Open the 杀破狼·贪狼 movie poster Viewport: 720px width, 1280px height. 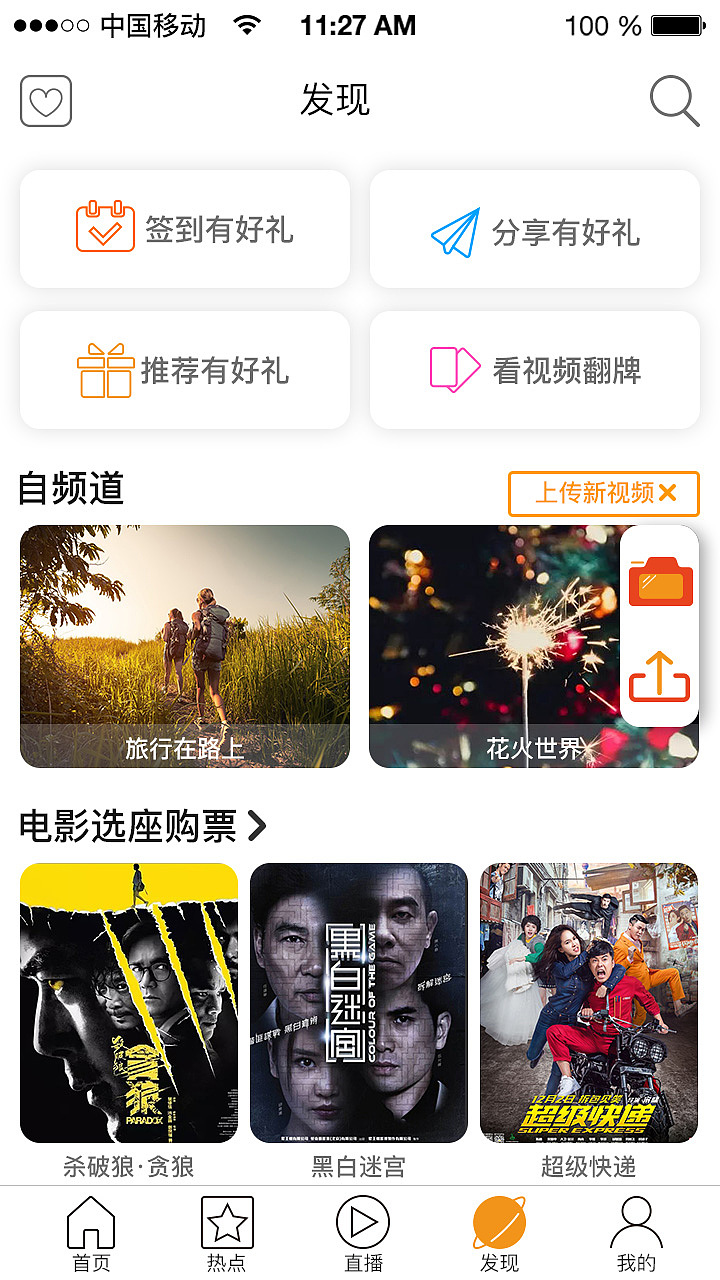tap(129, 1002)
